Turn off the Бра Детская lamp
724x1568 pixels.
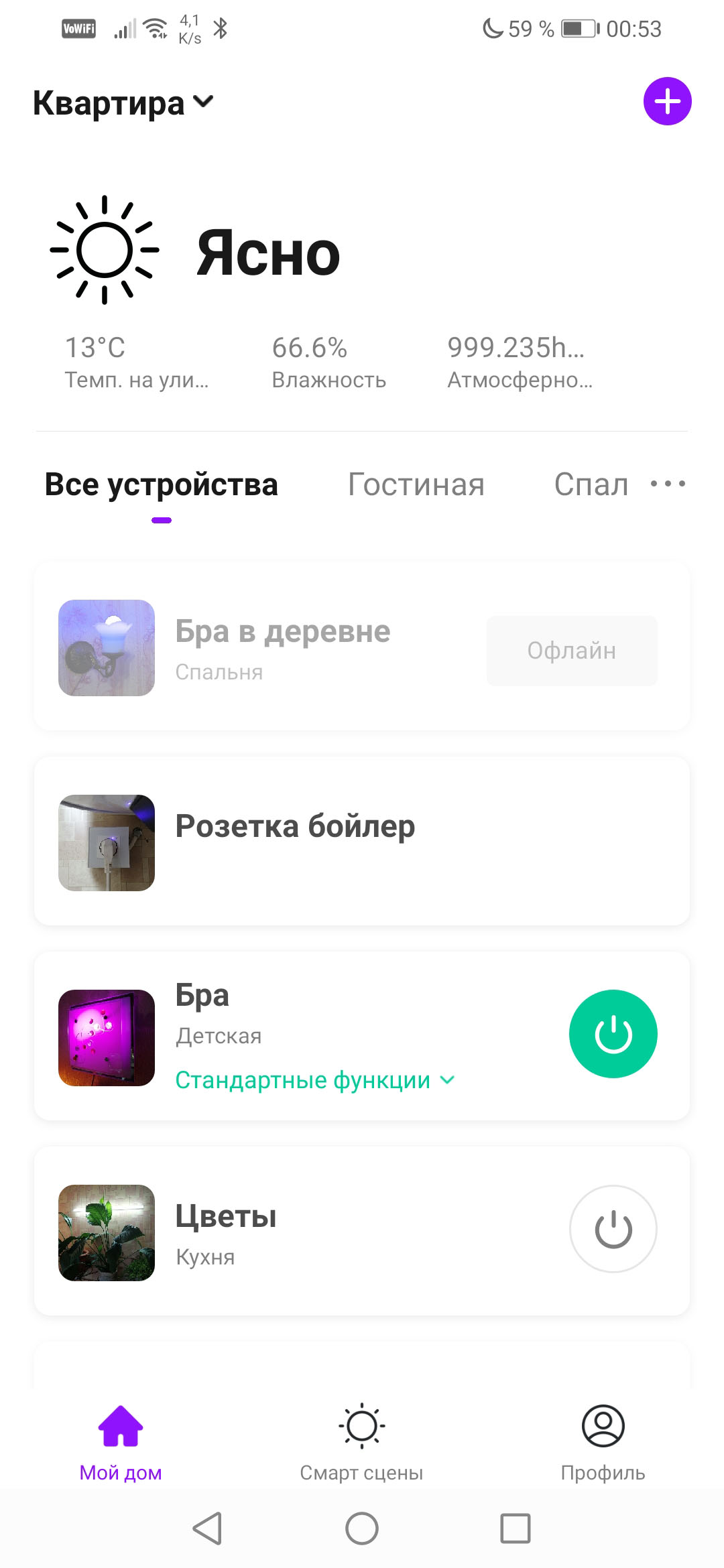tap(613, 1034)
